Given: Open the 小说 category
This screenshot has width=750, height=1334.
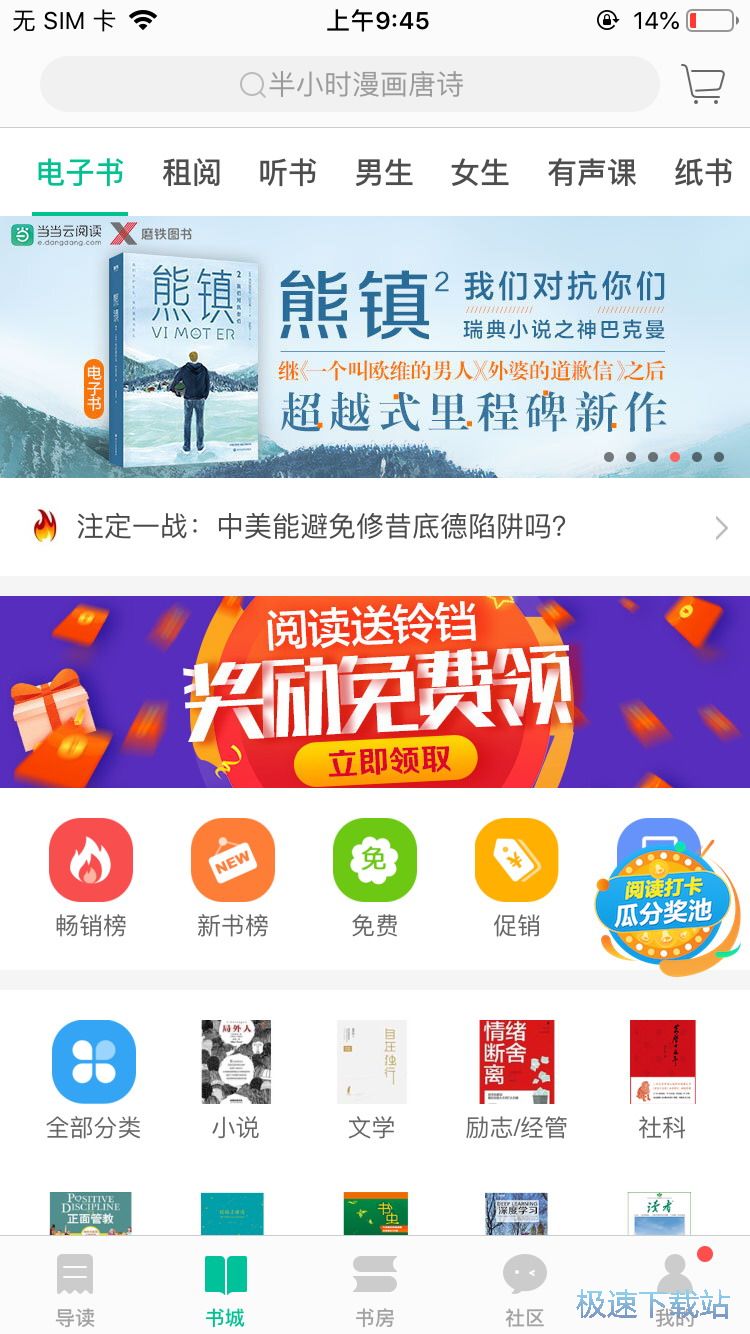Looking at the screenshot, I should [x=235, y=1080].
